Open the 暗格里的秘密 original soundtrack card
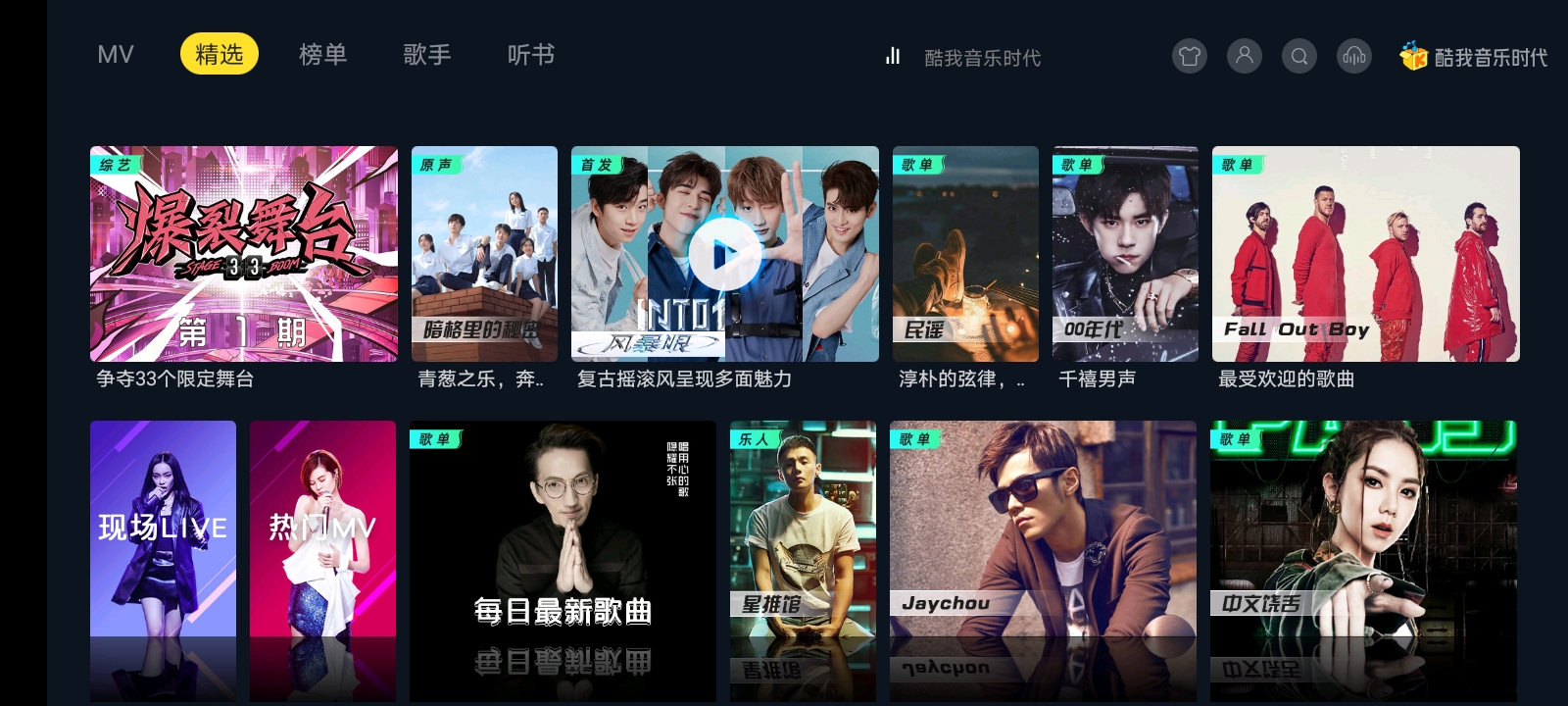Viewport: 1568px width, 706px height. (484, 254)
